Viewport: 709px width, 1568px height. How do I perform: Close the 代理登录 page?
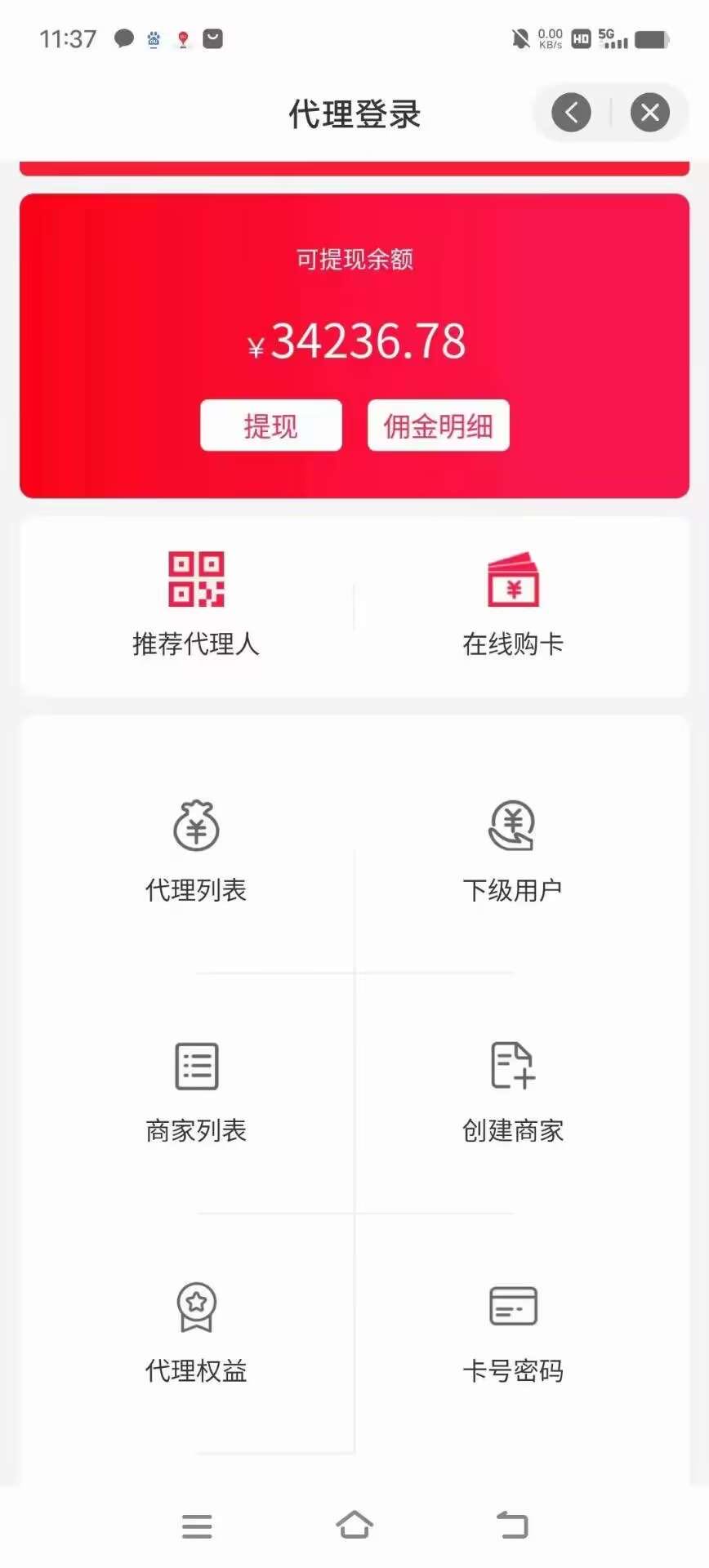(650, 113)
